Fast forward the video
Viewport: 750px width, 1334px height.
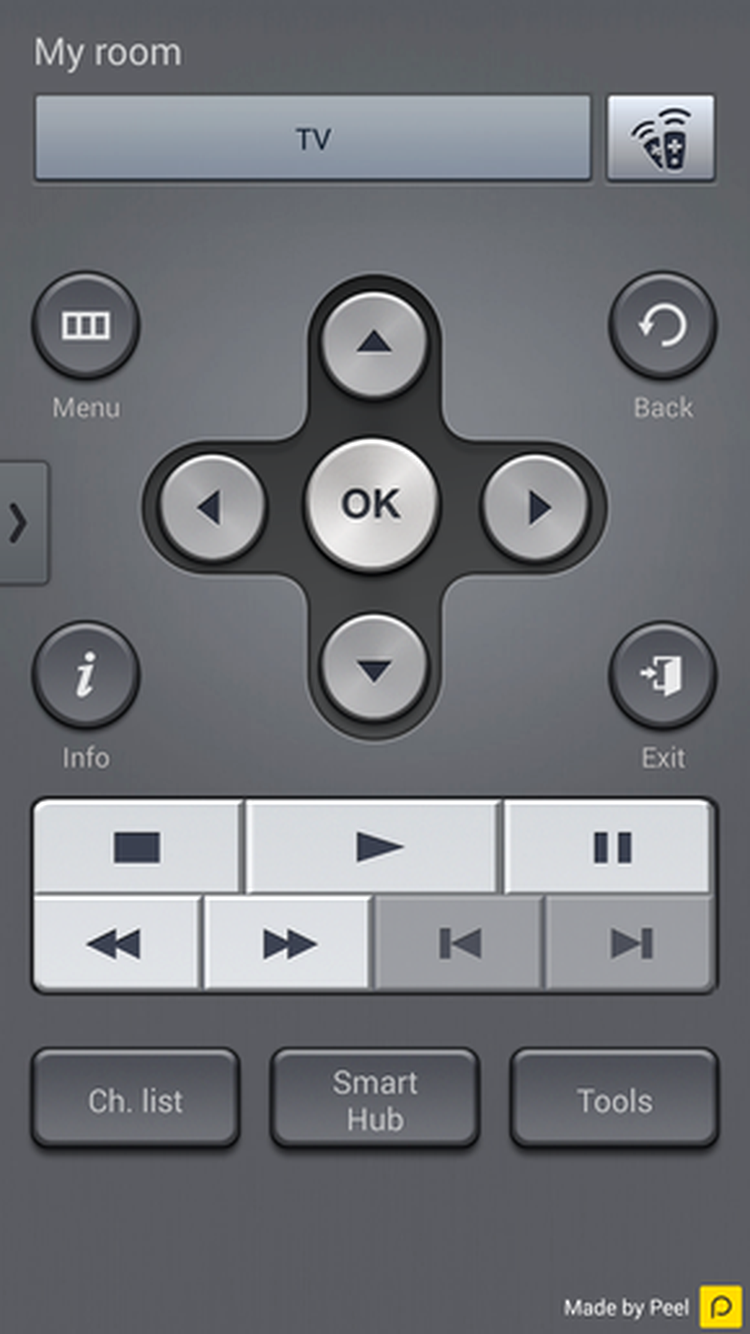pos(288,943)
